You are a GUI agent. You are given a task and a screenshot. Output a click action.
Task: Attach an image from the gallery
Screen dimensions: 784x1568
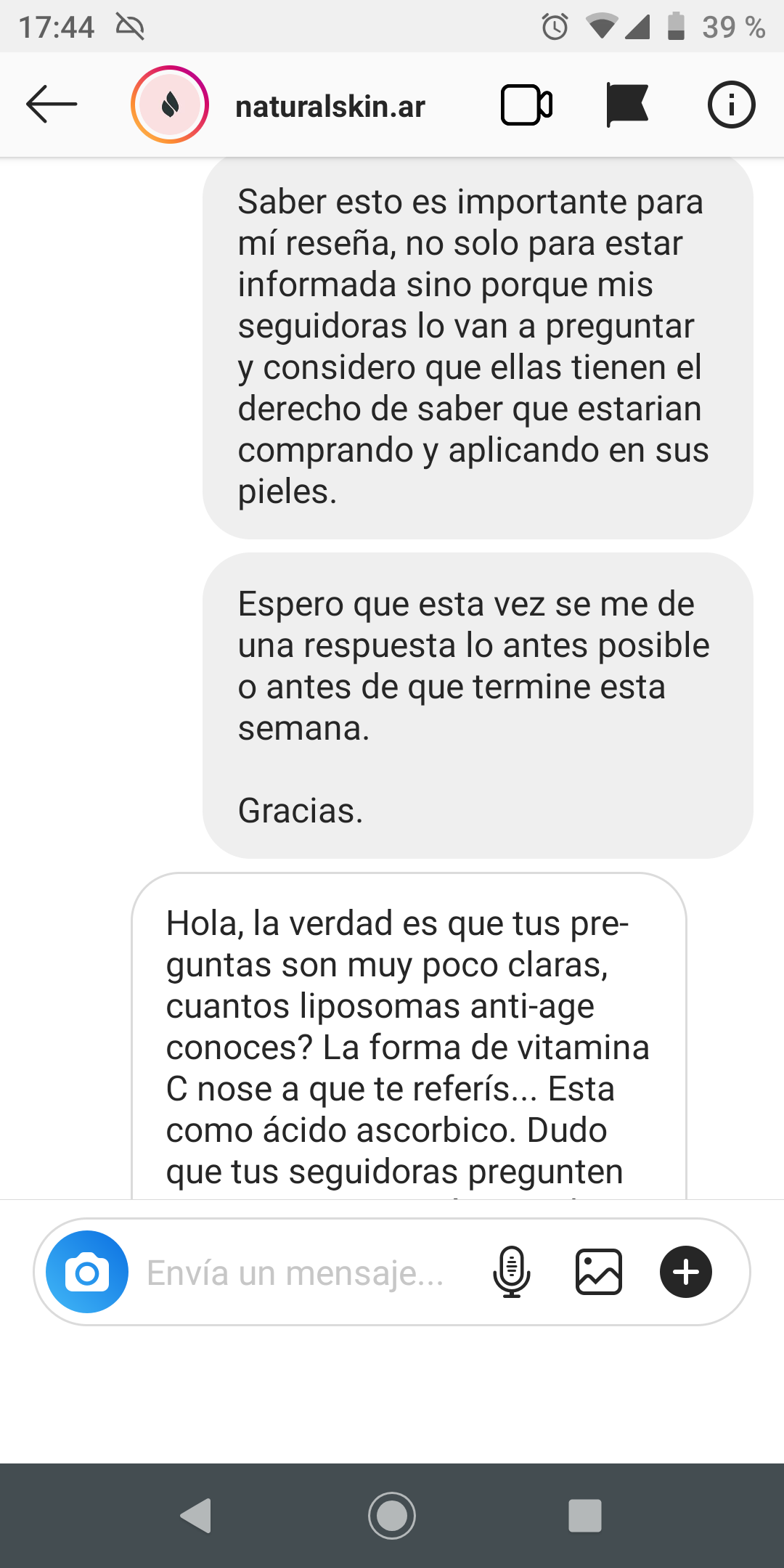click(x=599, y=1272)
